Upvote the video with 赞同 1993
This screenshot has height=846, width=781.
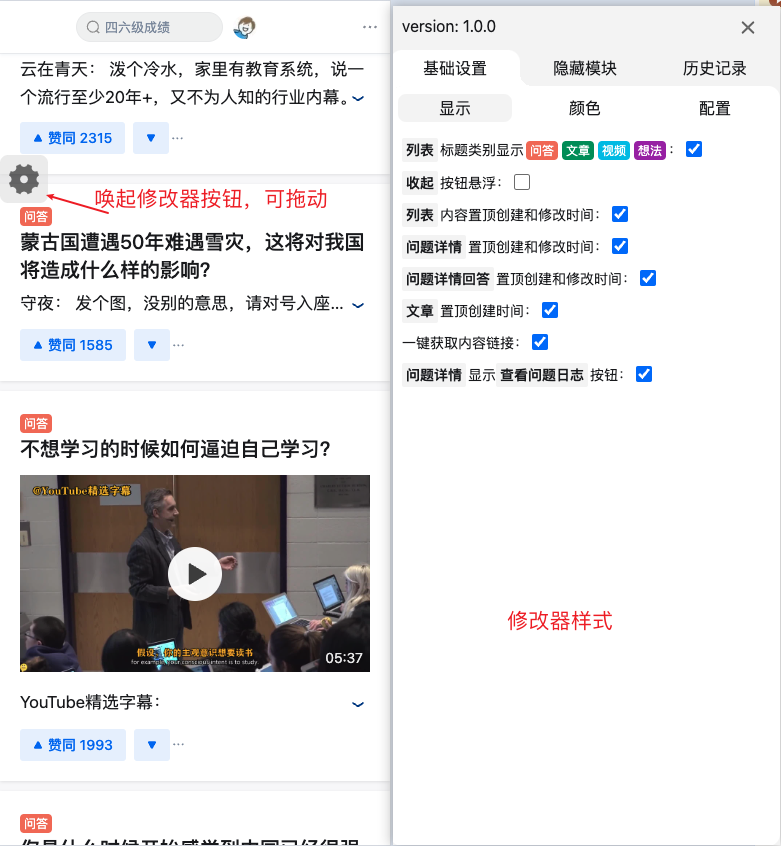pyautogui.click(x=73, y=745)
